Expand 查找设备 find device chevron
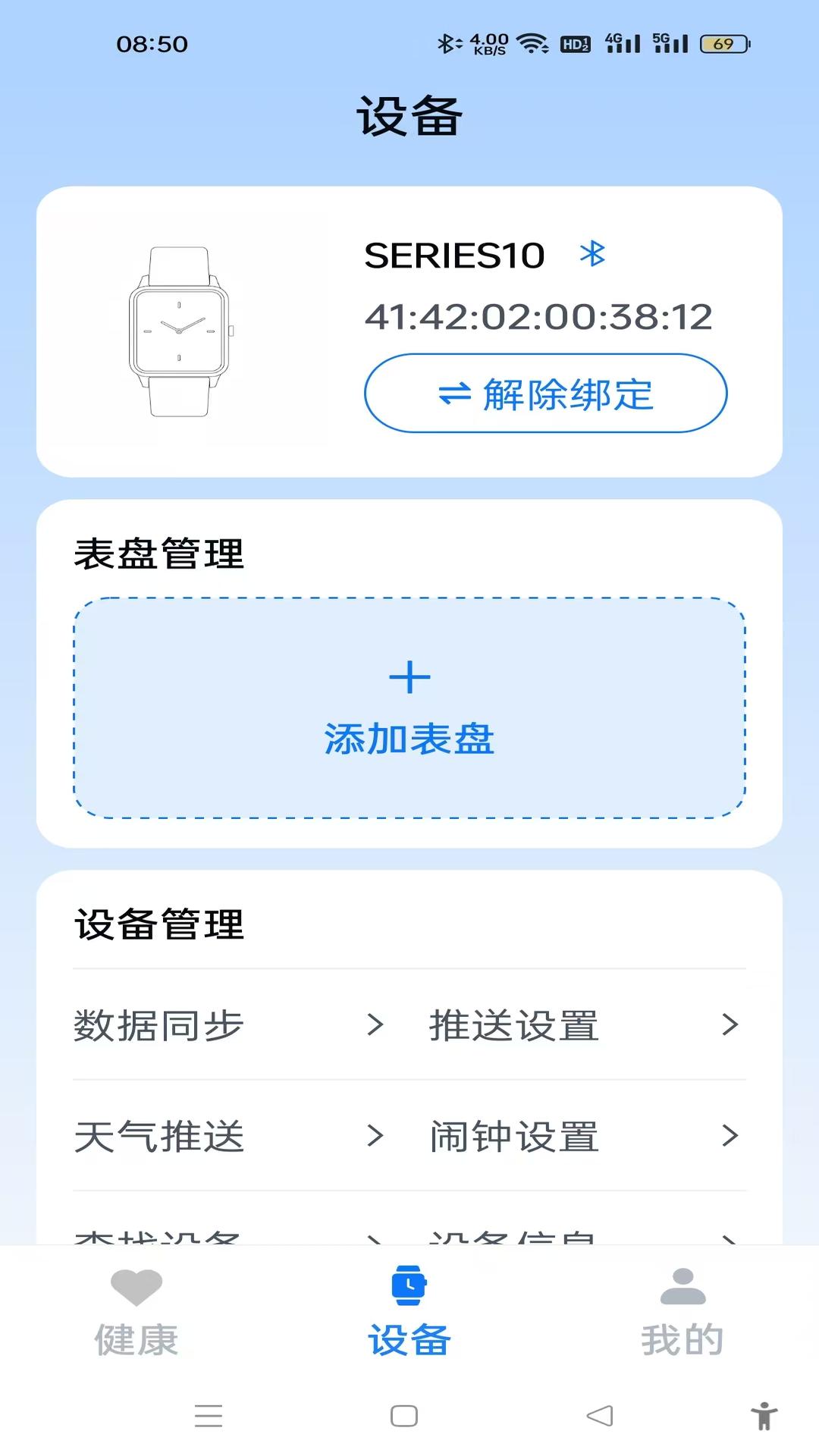Screen dimensions: 819x1456 (x=375, y=1235)
